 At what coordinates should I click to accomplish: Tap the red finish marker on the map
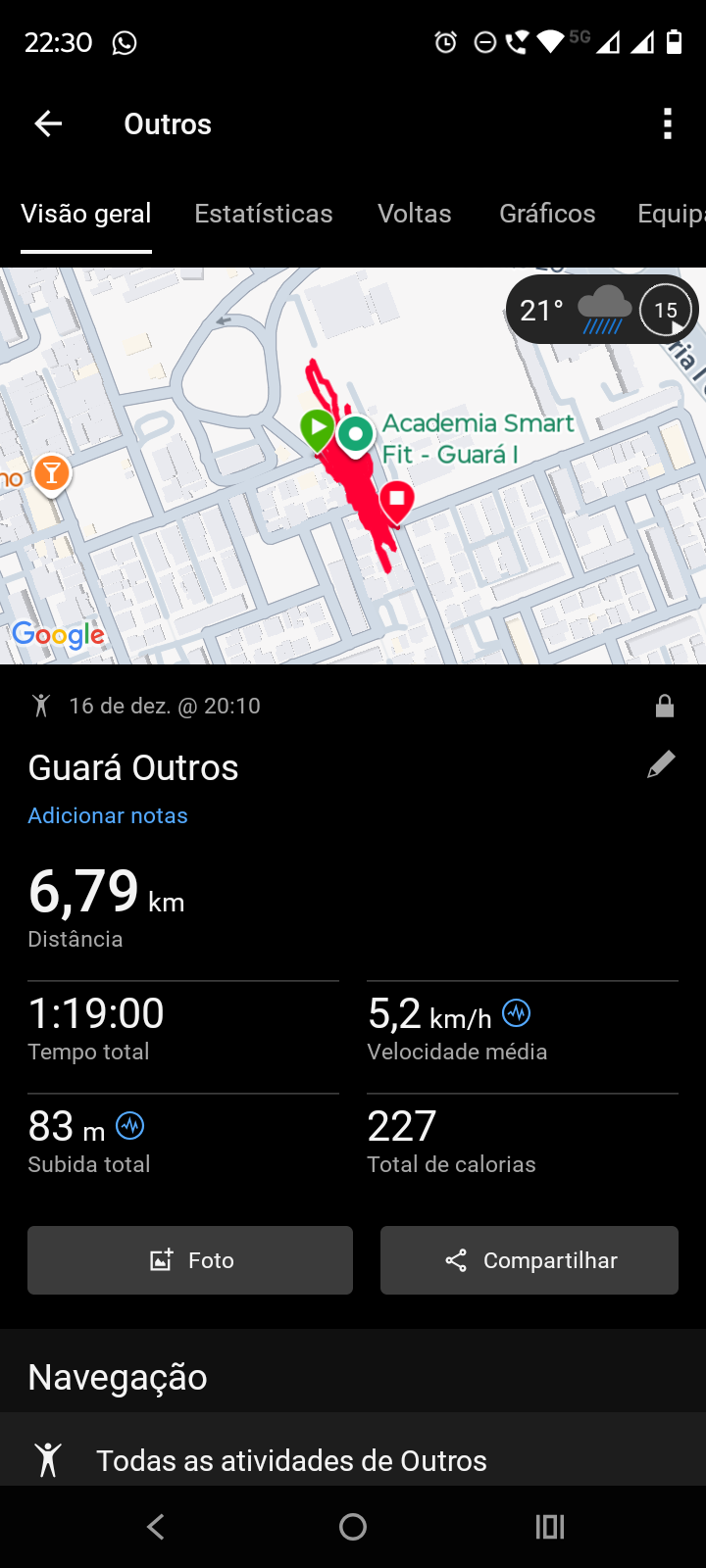click(398, 501)
